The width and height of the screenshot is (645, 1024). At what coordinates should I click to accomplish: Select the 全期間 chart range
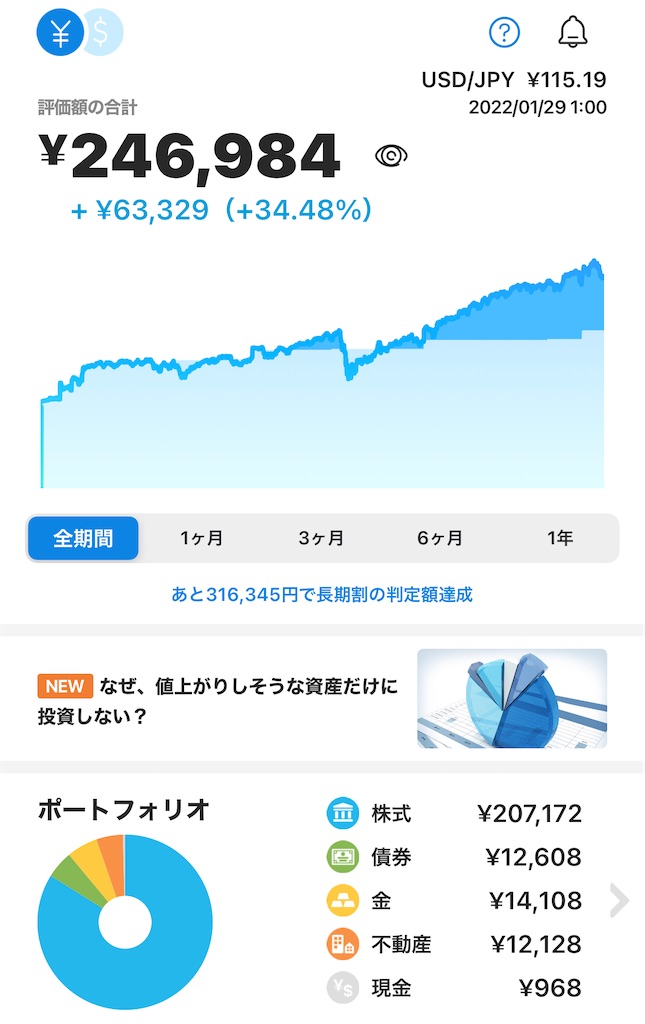83,538
